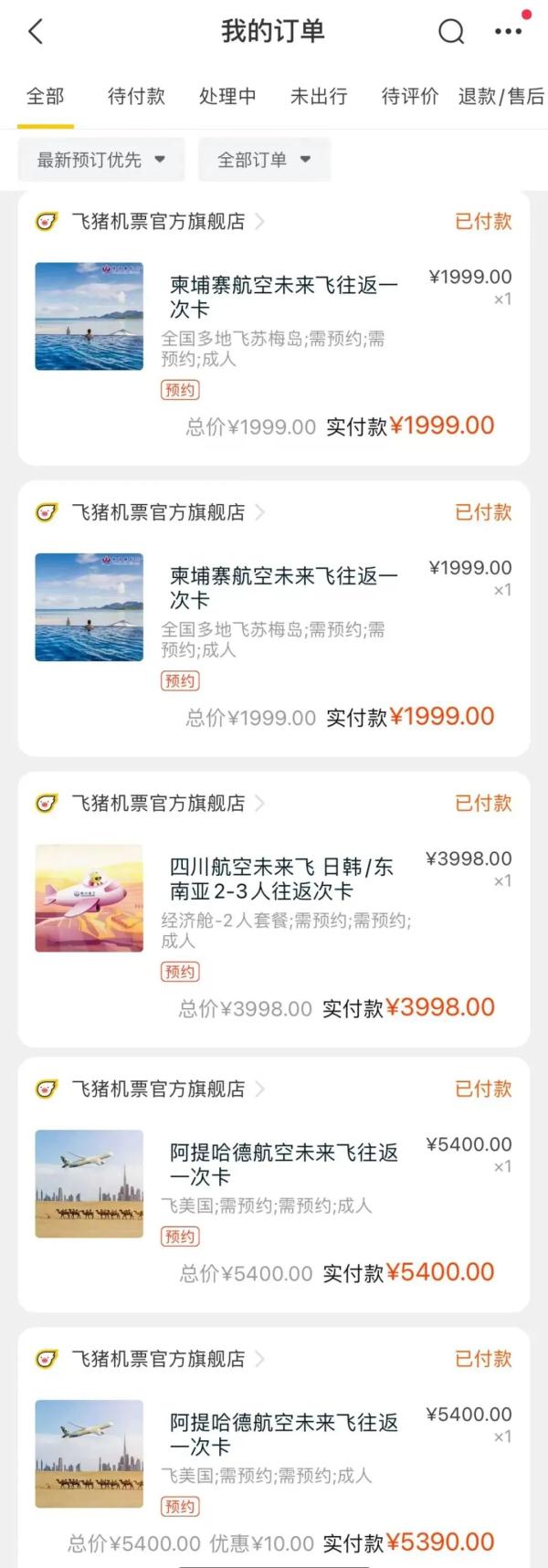Switch to the 全部 tab
This screenshot has height=1568, width=548.
coord(46,96)
